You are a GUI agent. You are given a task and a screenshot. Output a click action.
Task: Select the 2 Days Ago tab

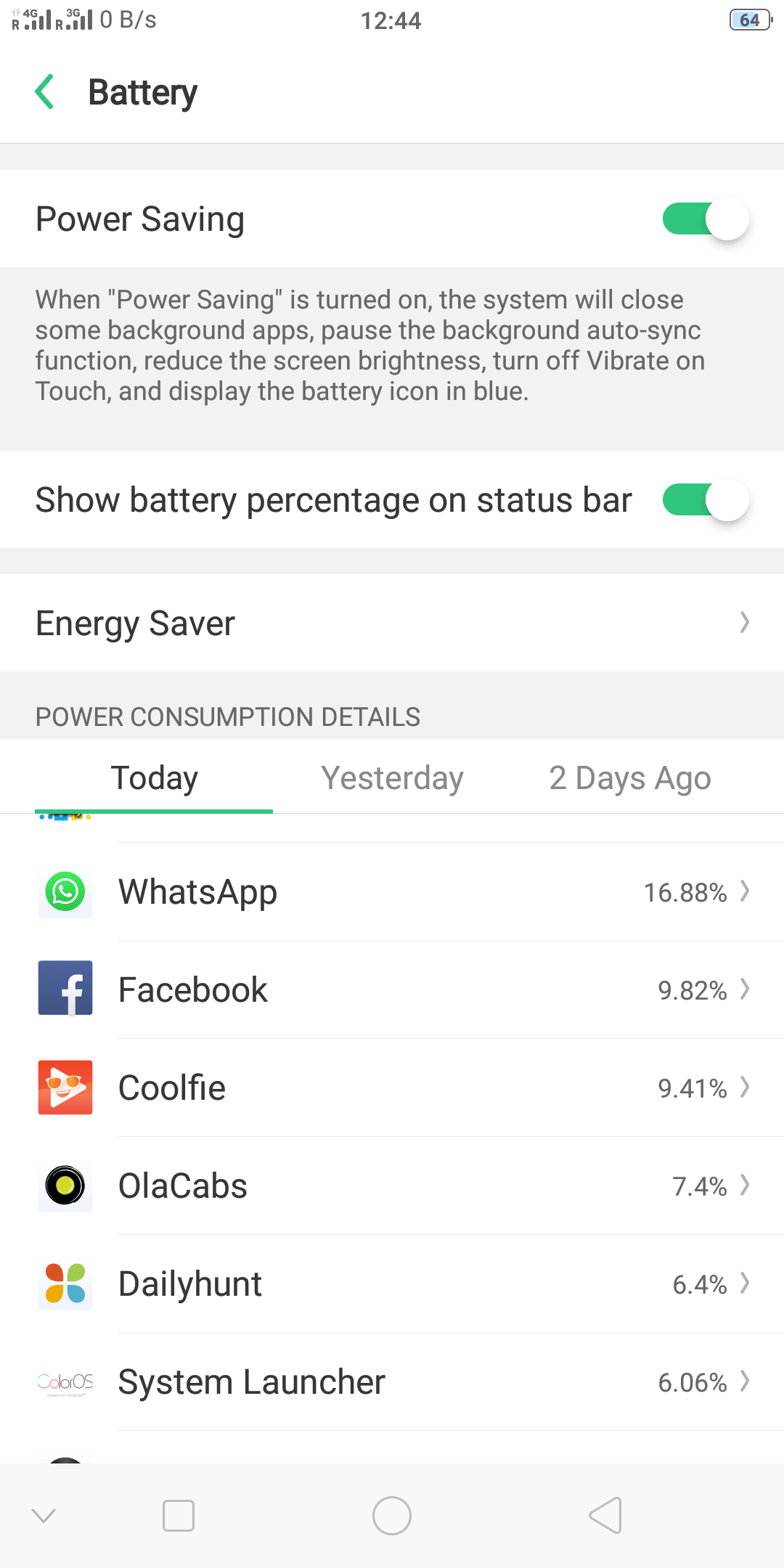click(x=629, y=778)
